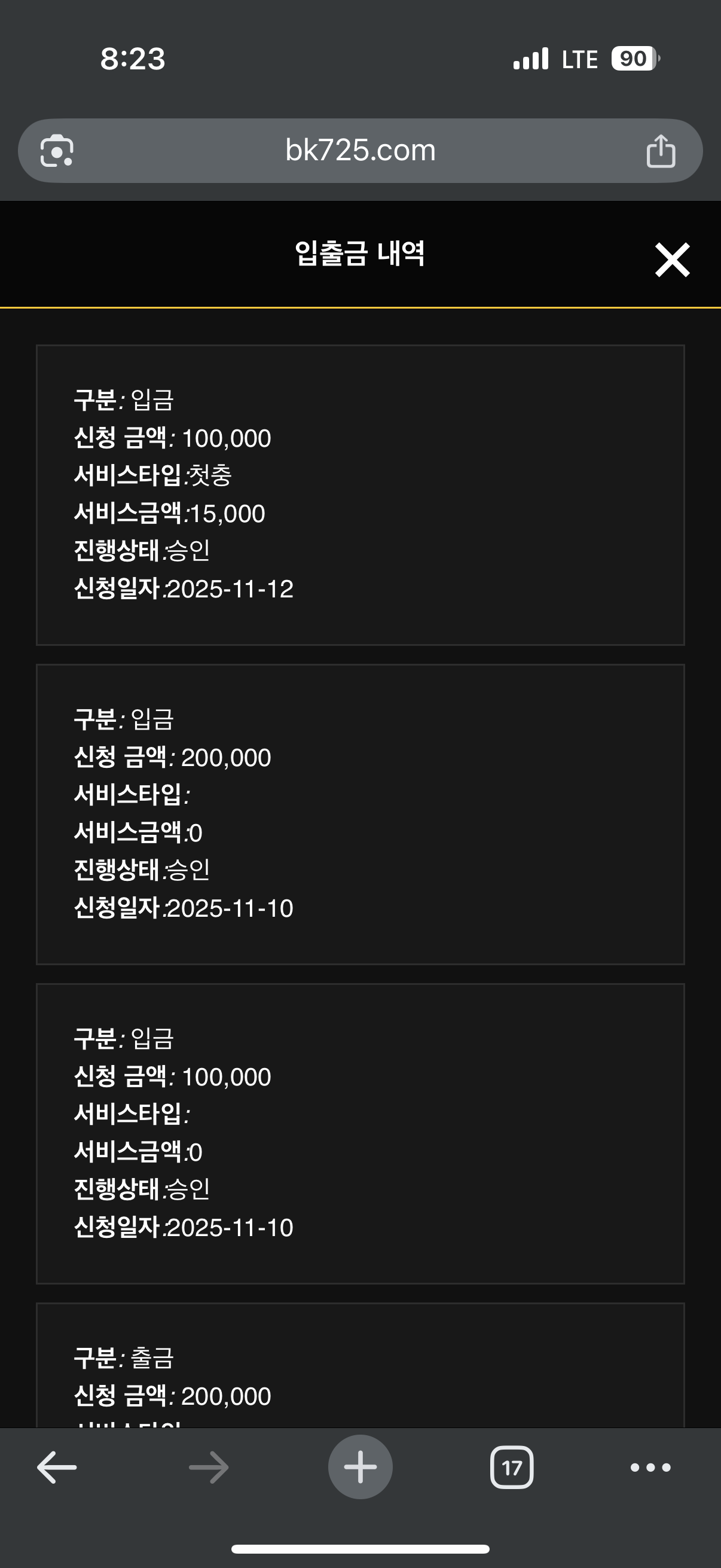Screen dimensions: 721x1568
Task: Open a new browser tab
Action: pyautogui.click(x=360, y=1468)
